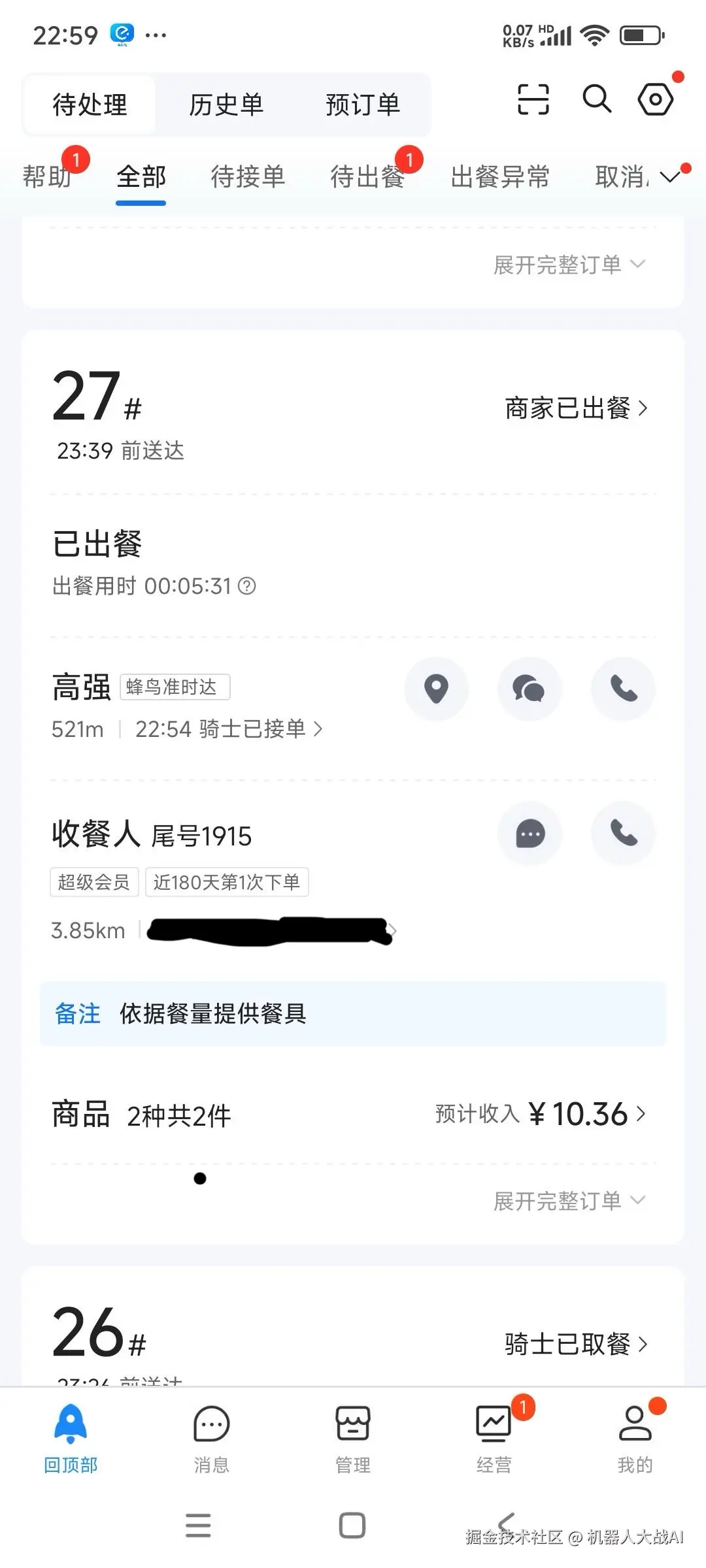Tap the location pin for rider 高强

coord(436,689)
